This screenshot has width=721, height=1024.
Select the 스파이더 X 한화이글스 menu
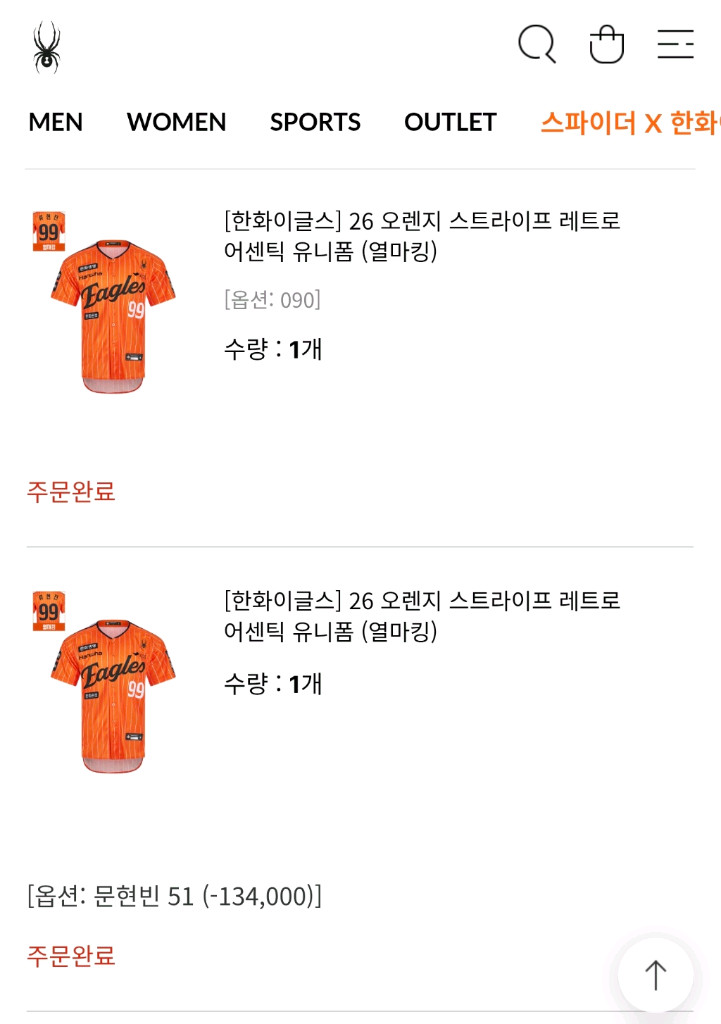pyautogui.click(x=630, y=123)
